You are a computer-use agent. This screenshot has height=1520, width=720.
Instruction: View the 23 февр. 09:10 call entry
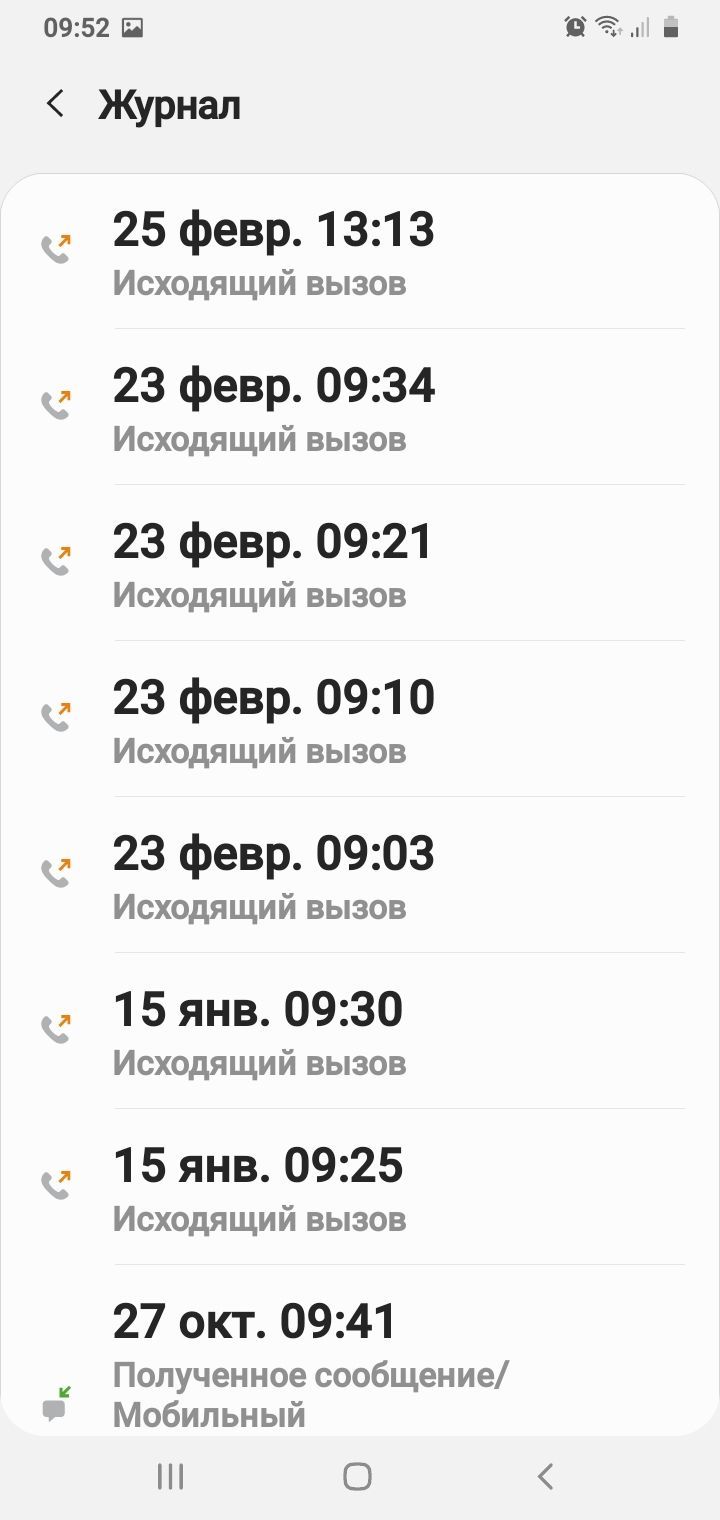[x=360, y=720]
